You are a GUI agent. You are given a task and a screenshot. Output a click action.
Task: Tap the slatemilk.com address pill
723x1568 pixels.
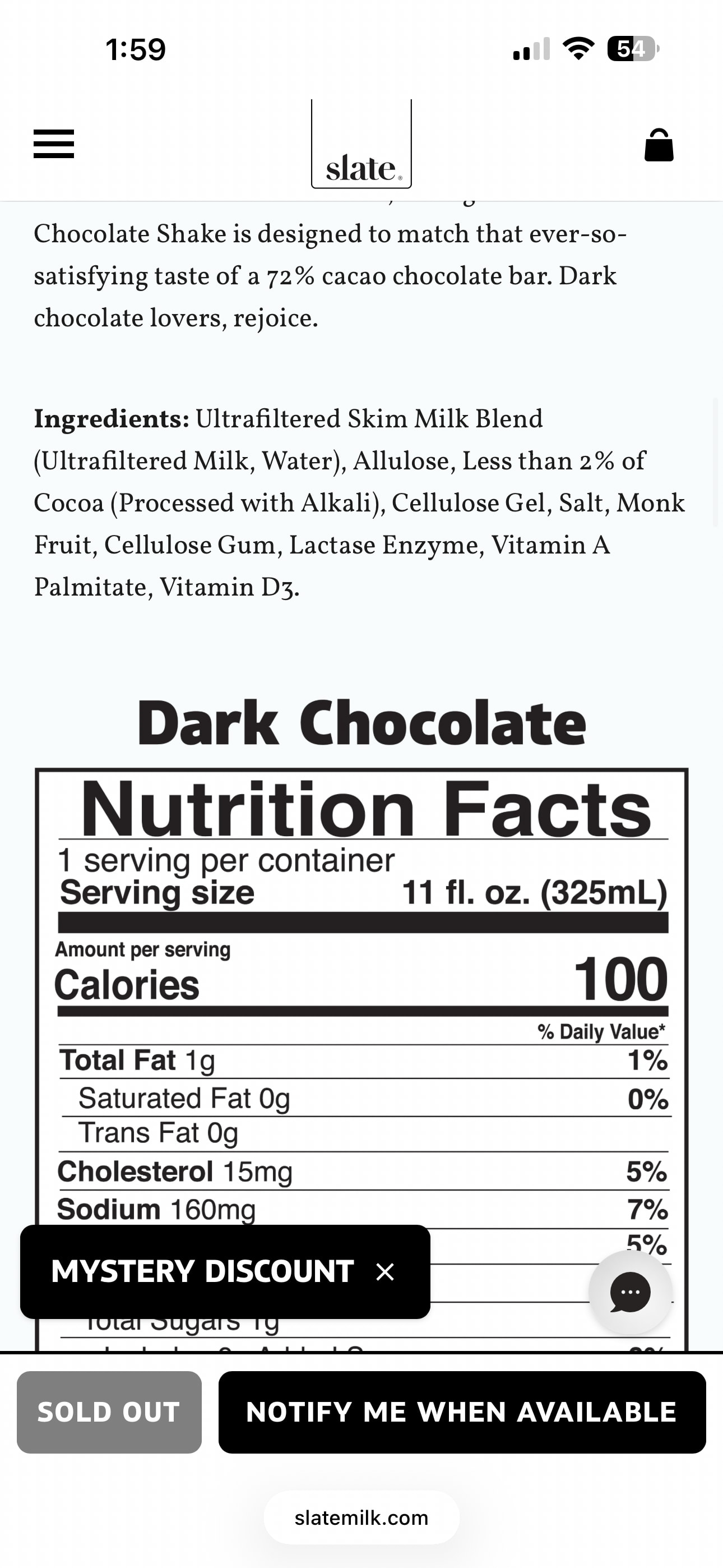tap(361, 1518)
